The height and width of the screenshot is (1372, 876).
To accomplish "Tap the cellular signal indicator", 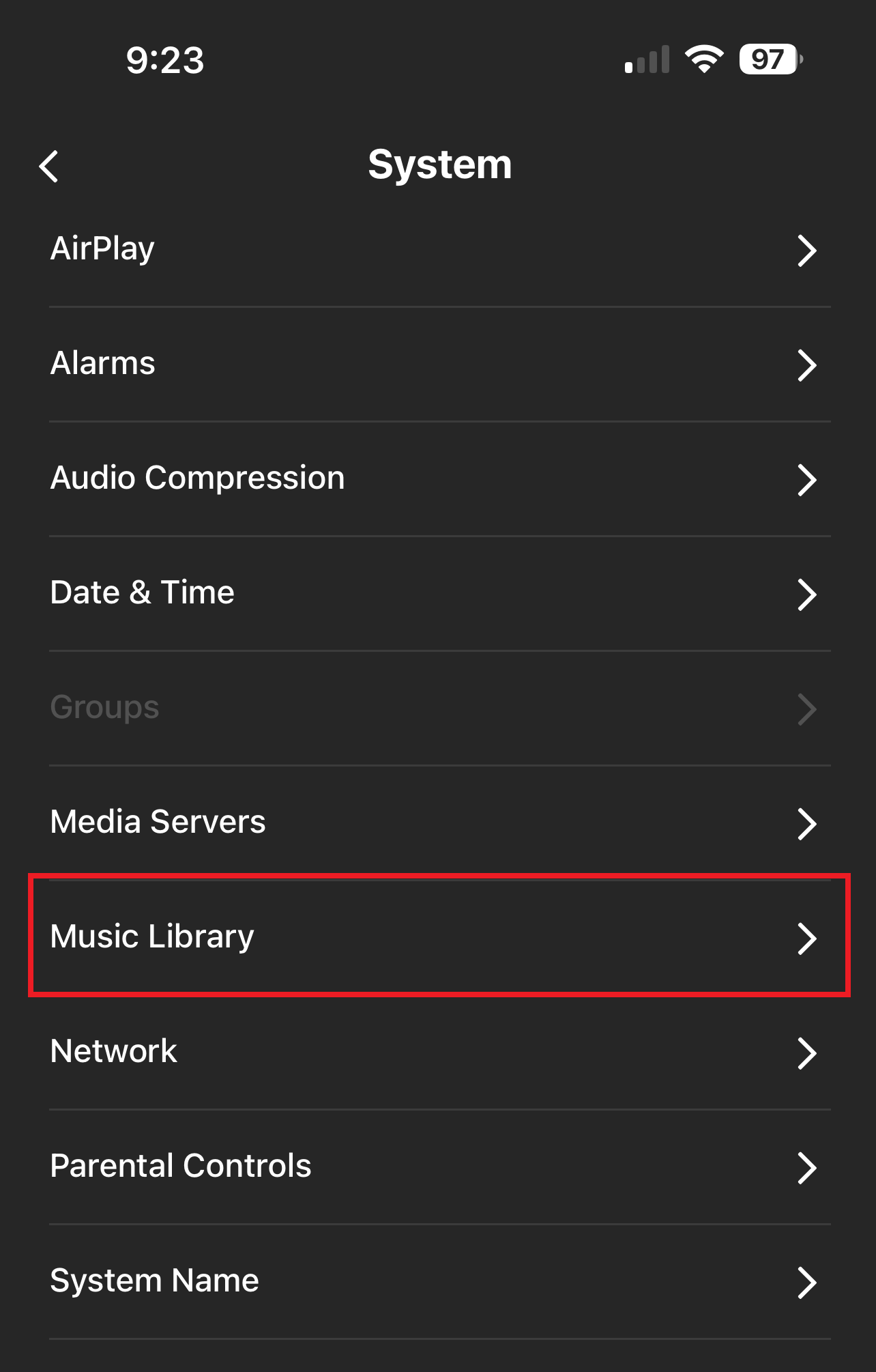I will [645, 59].
